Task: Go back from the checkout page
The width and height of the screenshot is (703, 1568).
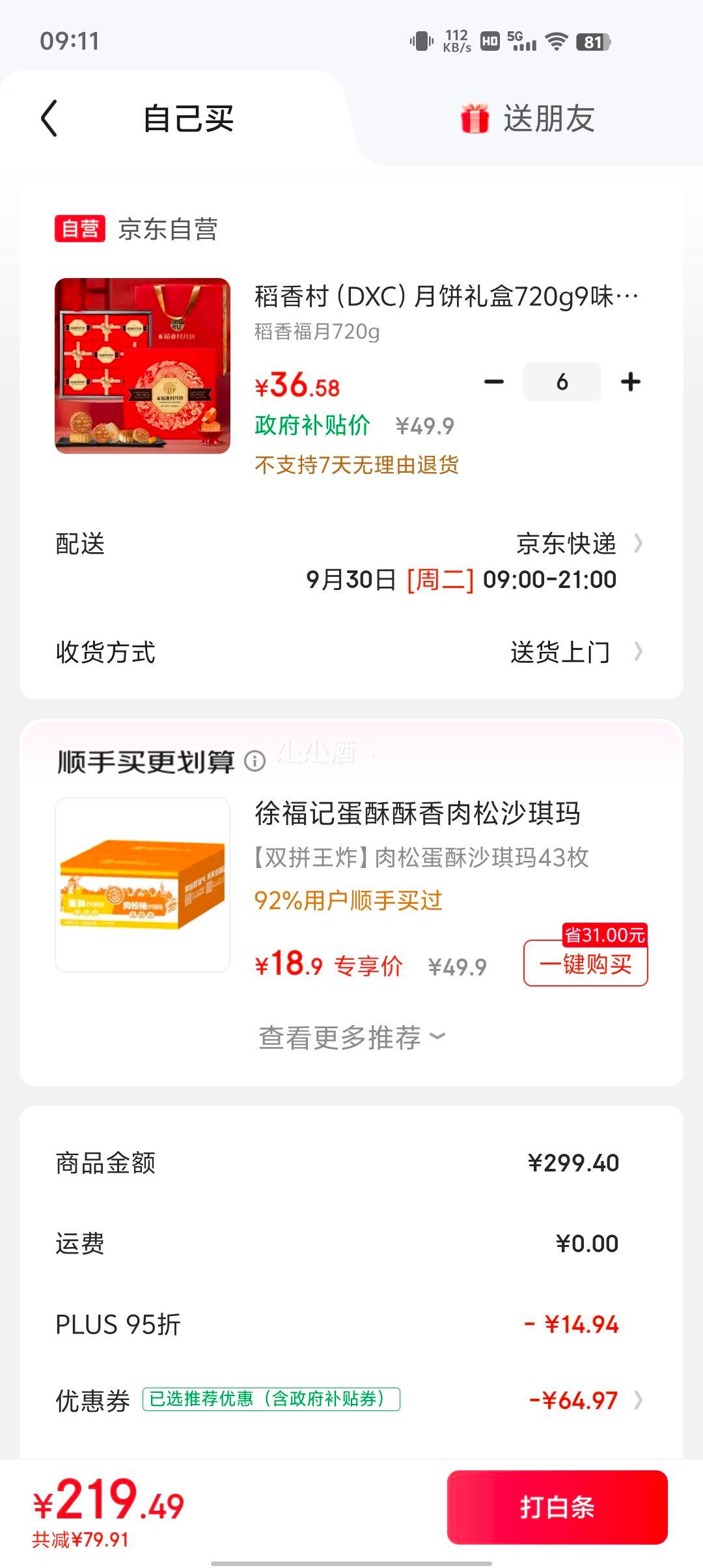Action: 49,119
